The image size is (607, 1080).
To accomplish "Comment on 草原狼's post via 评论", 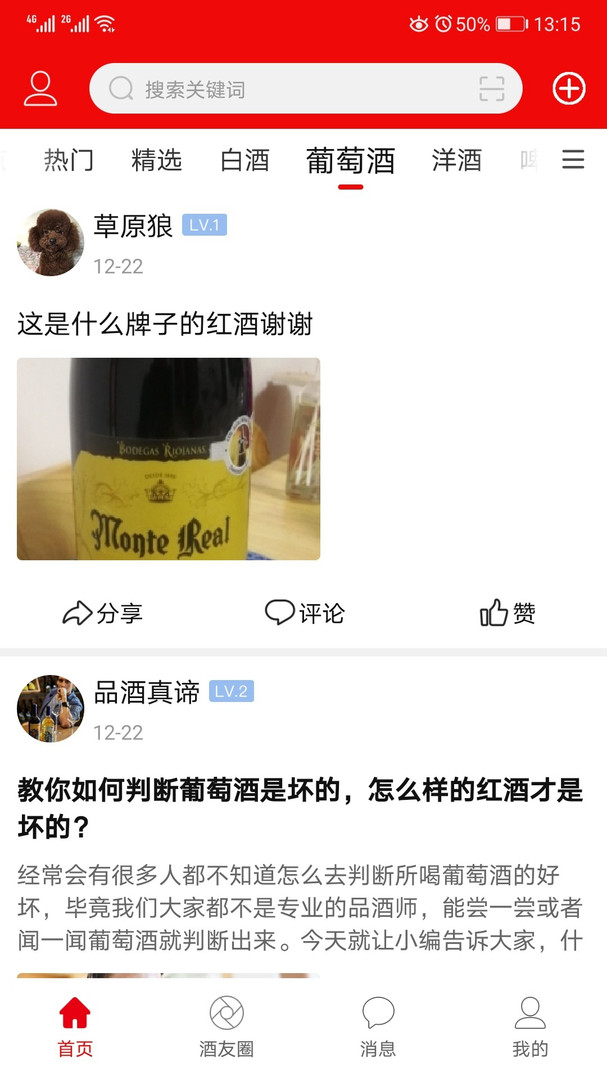I will click(x=304, y=613).
